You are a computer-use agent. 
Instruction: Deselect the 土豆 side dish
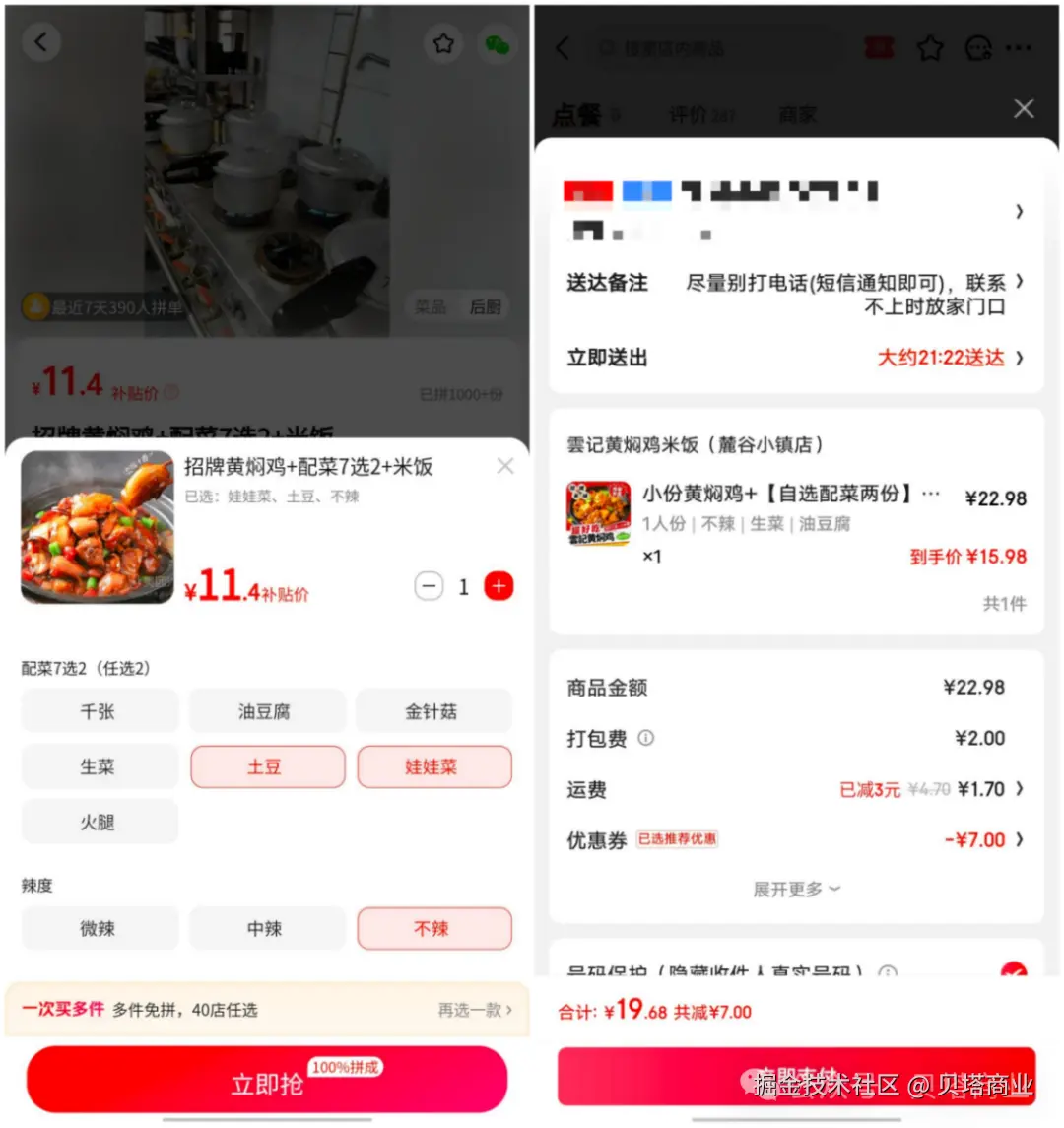tap(266, 766)
